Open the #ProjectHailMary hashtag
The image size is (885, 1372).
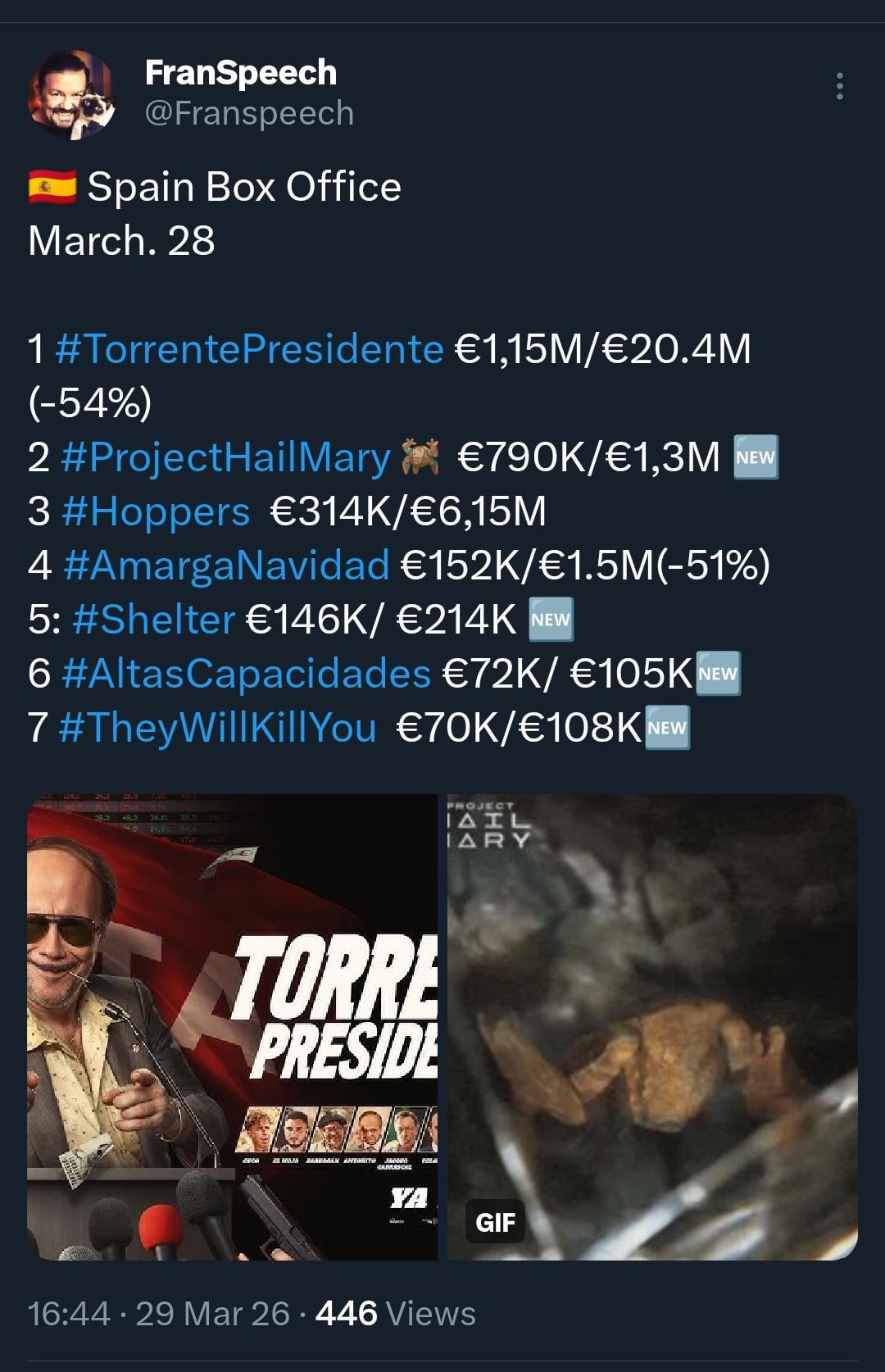pos(225,457)
